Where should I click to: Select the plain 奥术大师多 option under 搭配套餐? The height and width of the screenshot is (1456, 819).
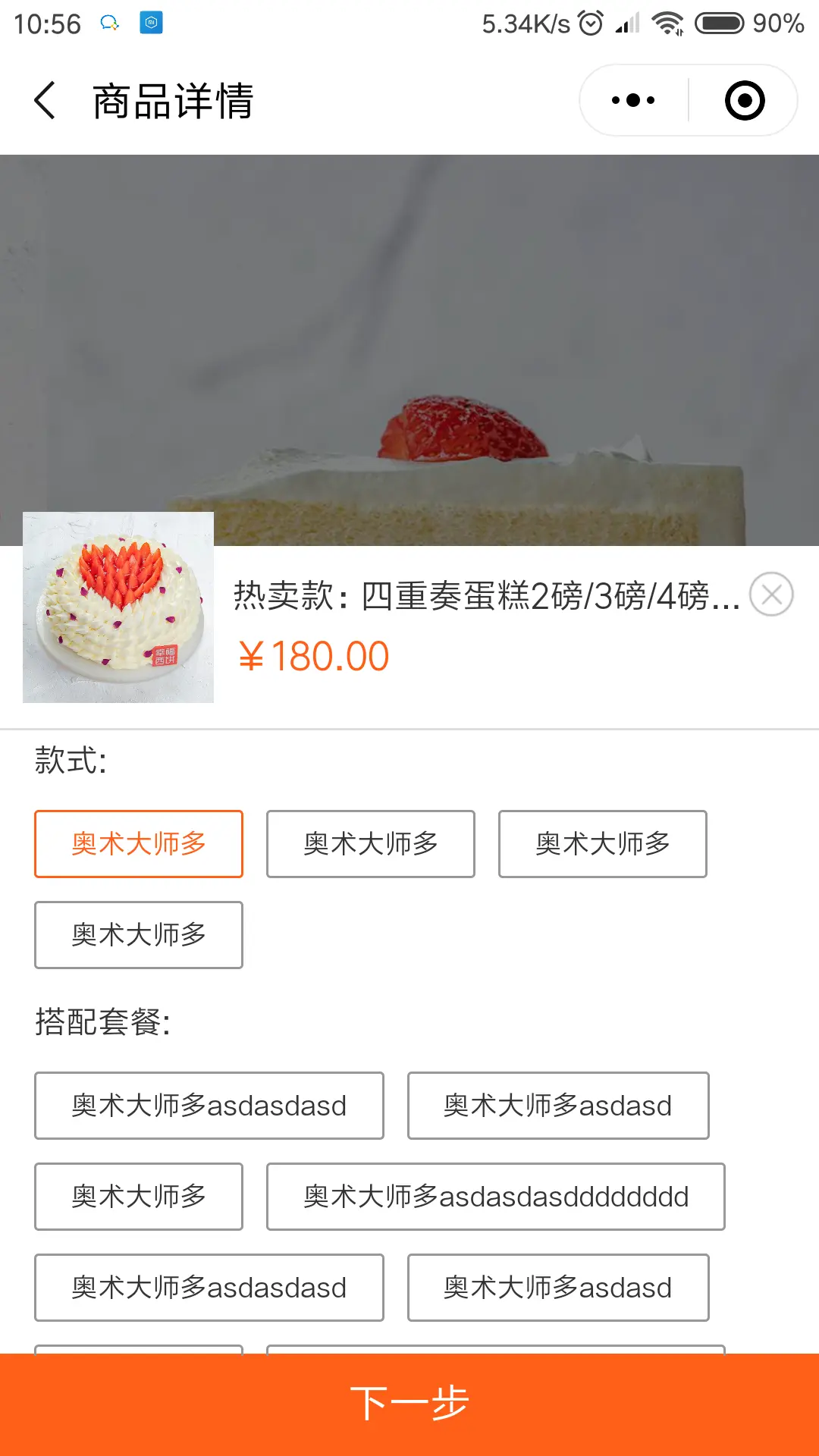(x=139, y=1197)
